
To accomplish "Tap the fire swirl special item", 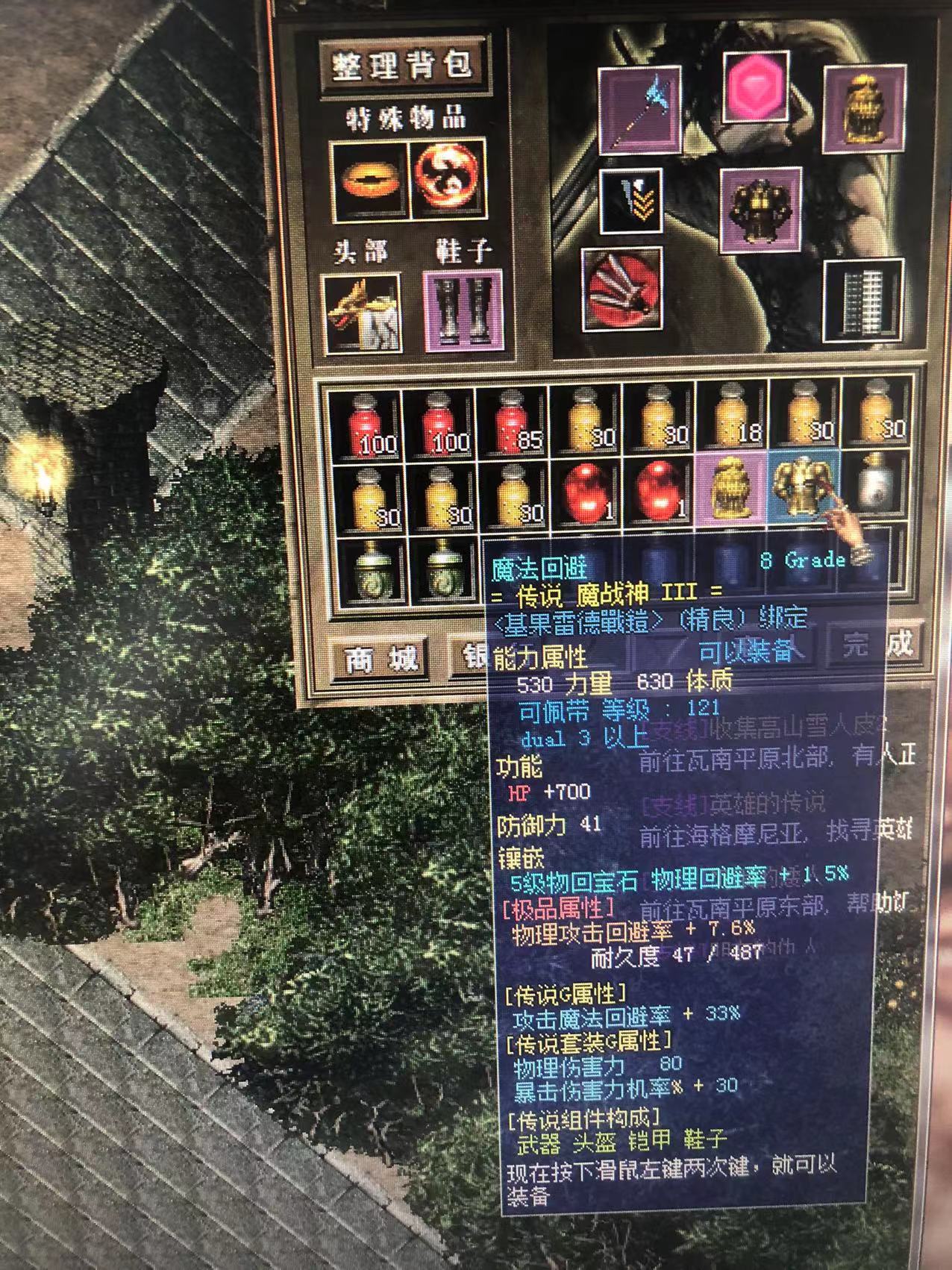I will coord(448,179).
